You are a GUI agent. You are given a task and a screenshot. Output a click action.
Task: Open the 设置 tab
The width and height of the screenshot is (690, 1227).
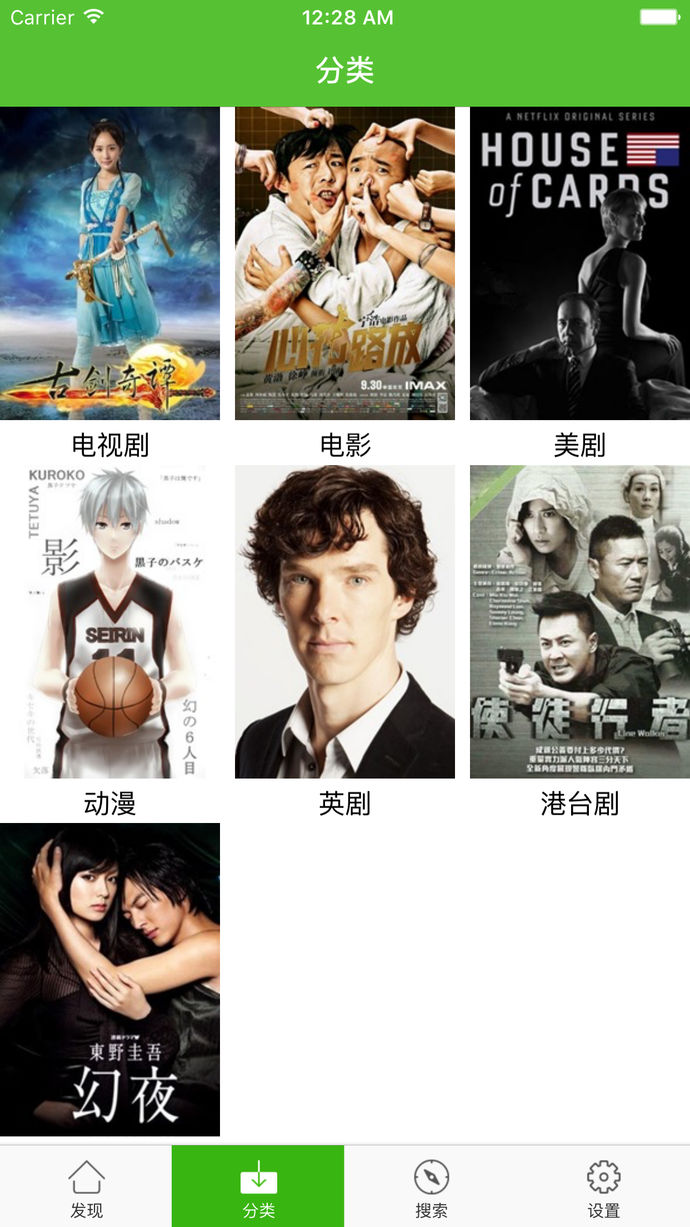(x=604, y=1187)
